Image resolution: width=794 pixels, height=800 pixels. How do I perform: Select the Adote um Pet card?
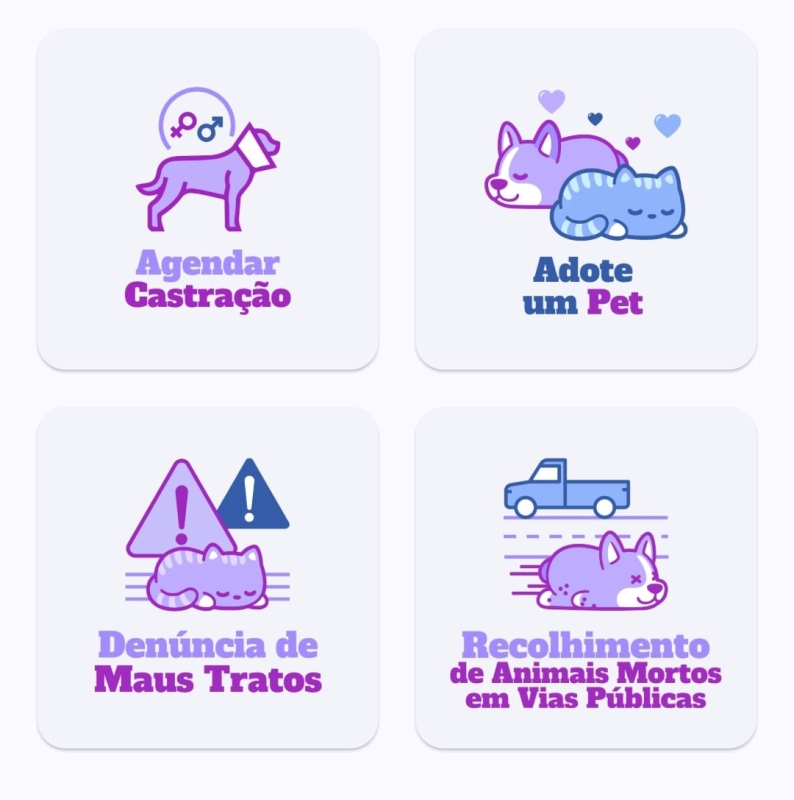[x=585, y=199]
